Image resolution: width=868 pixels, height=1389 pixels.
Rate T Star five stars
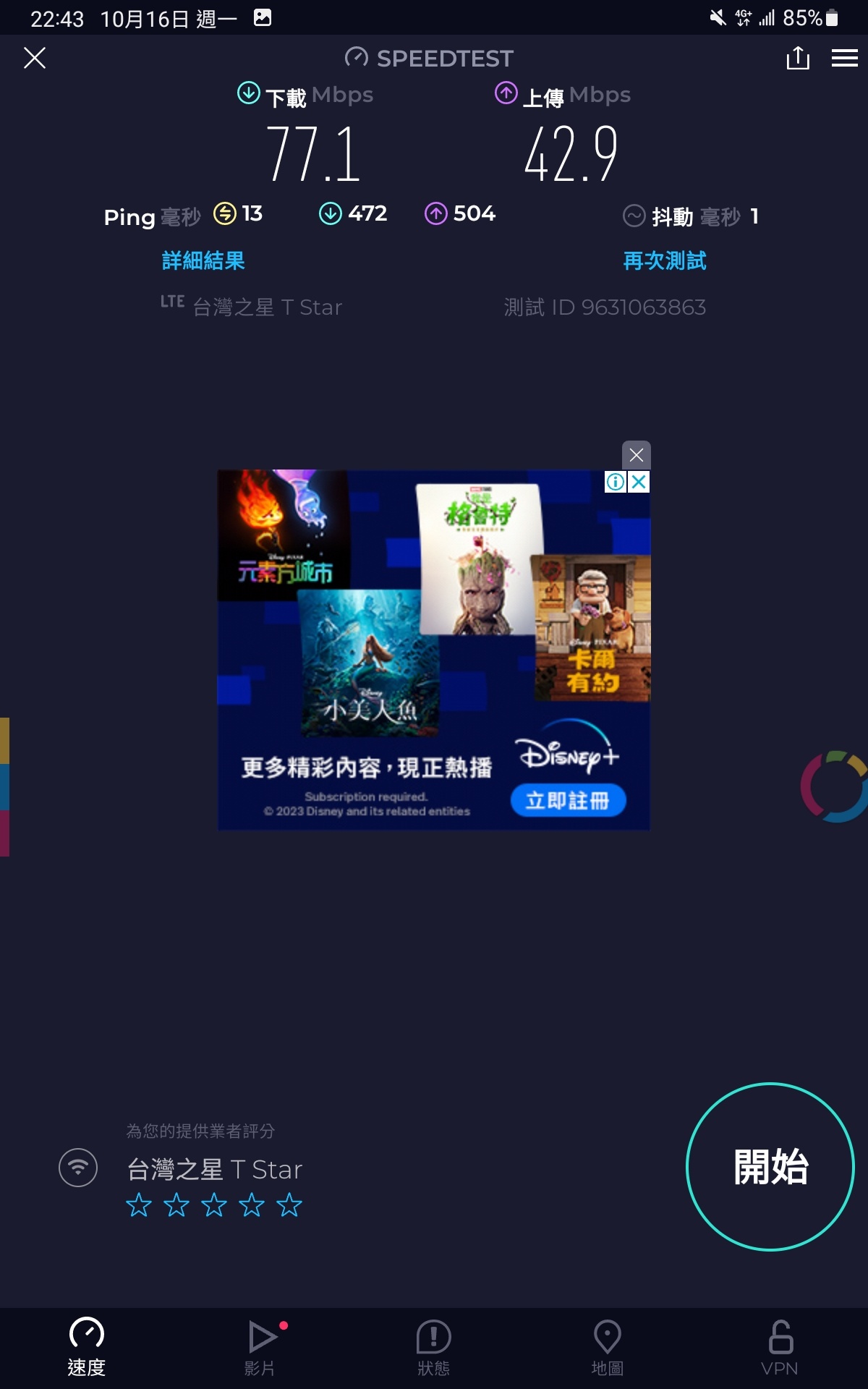click(289, 1205)
